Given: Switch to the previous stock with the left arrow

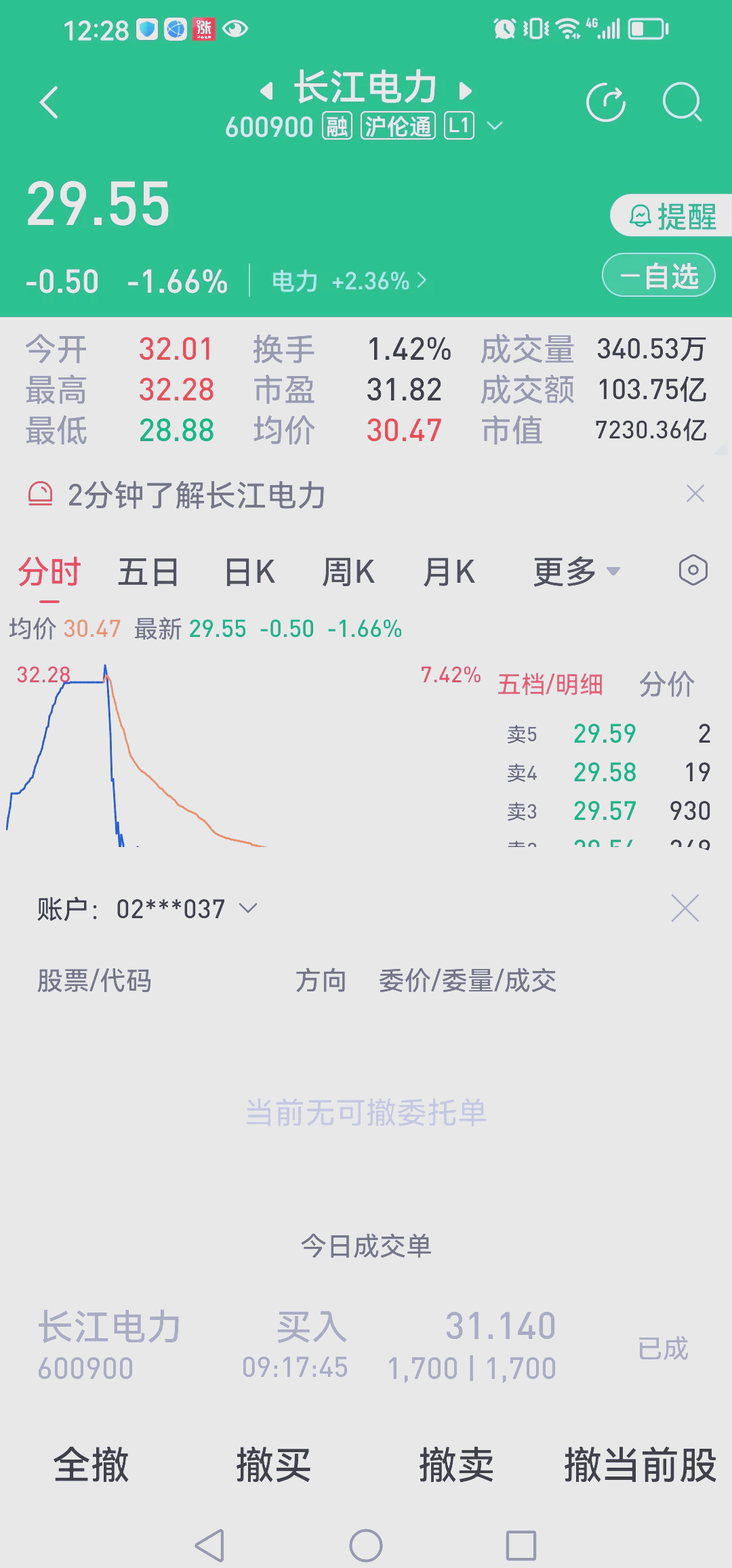Looking at the screenshot, I should (267, 89).
